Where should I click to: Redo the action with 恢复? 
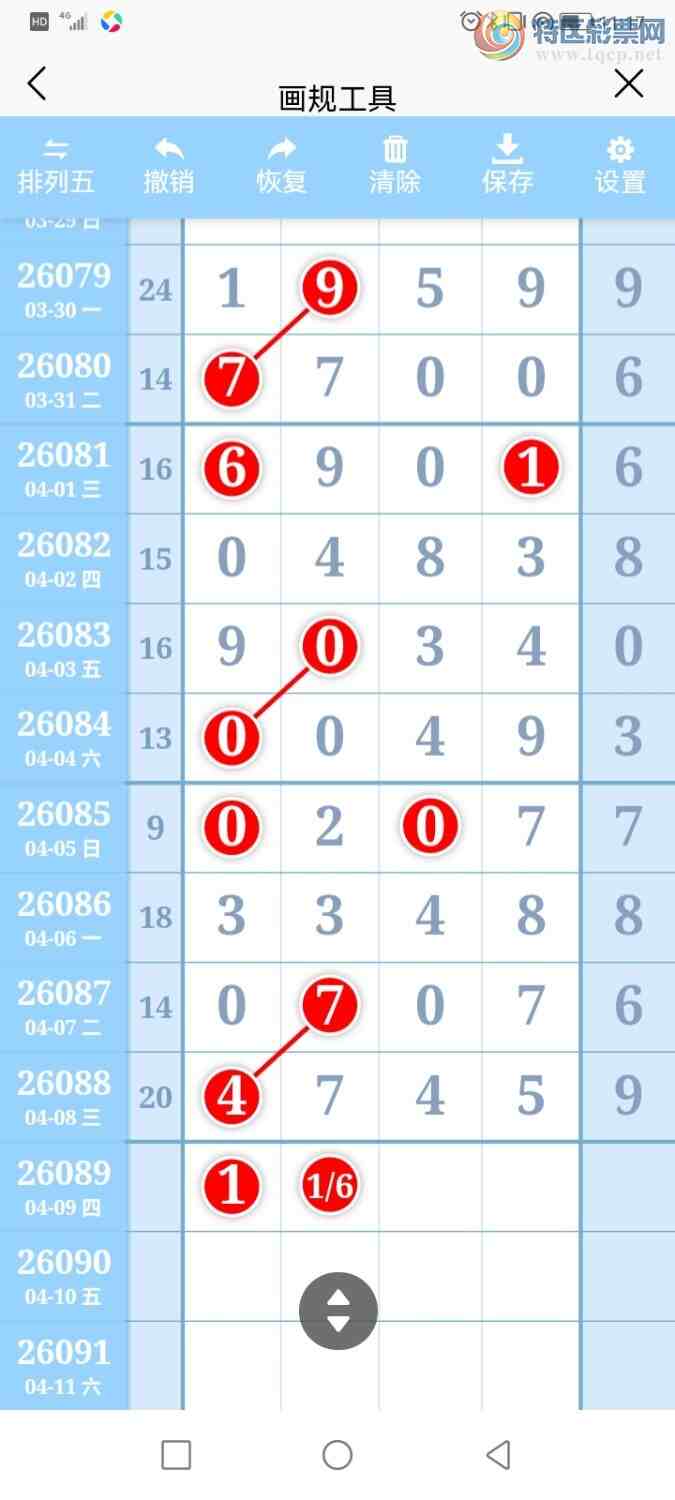tap(281, 166)
